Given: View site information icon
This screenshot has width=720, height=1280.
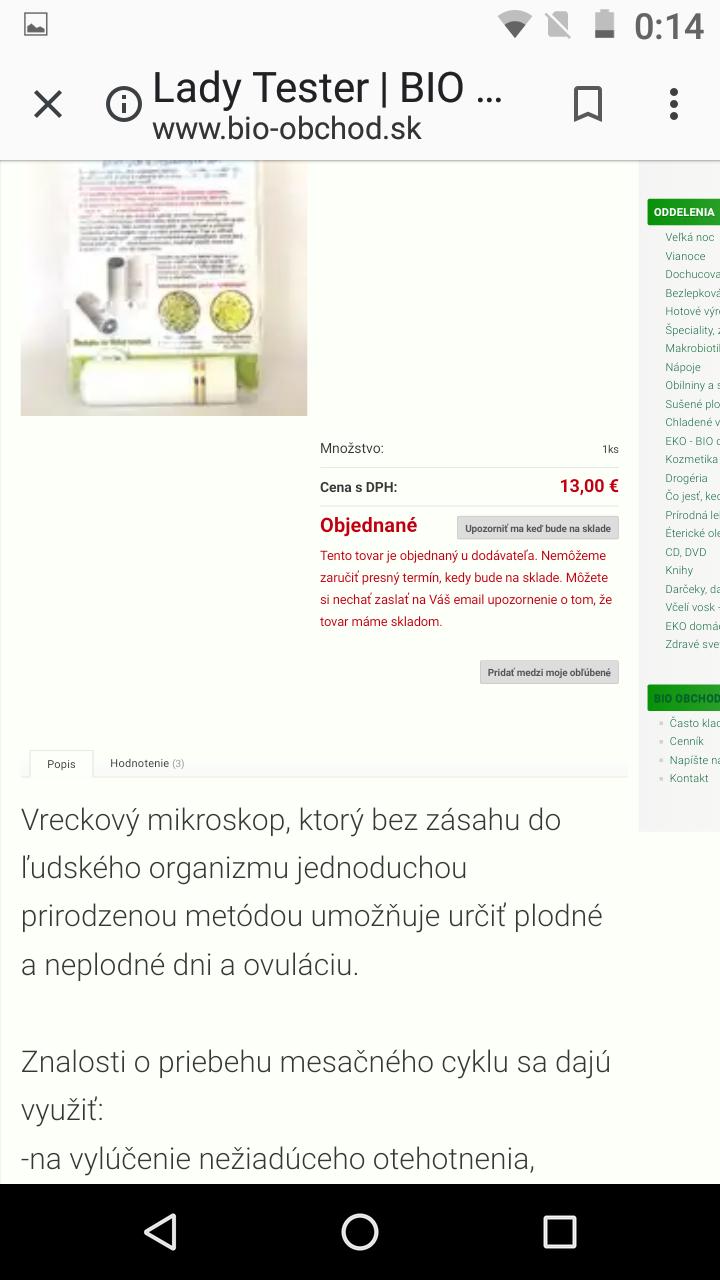Looking at the screenshot, I should (x=123, y=104).
